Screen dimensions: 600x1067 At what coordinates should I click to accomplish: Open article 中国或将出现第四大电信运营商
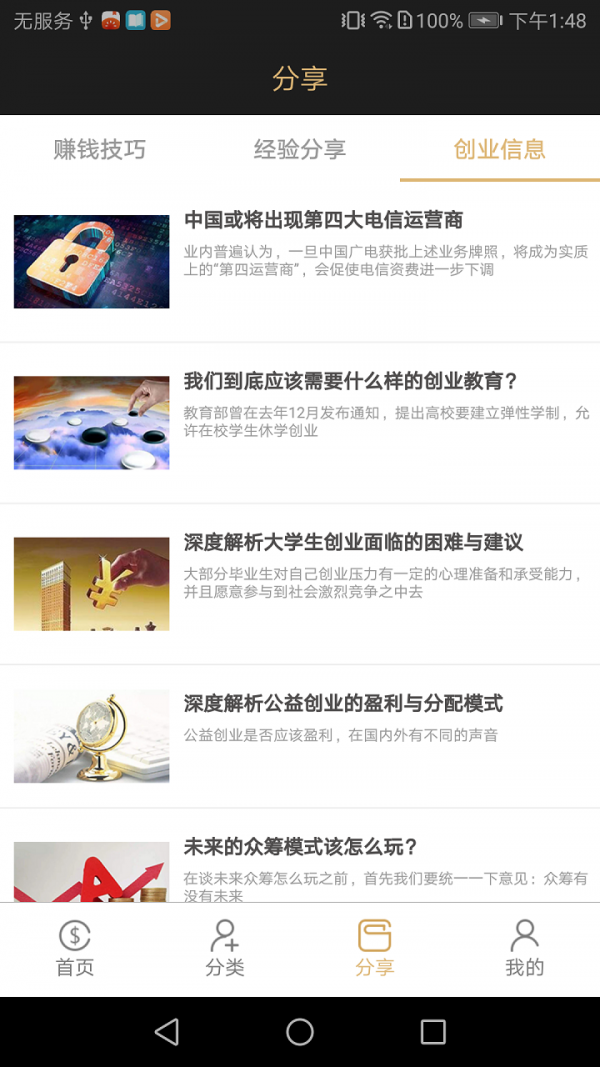(x=323, y=221)
